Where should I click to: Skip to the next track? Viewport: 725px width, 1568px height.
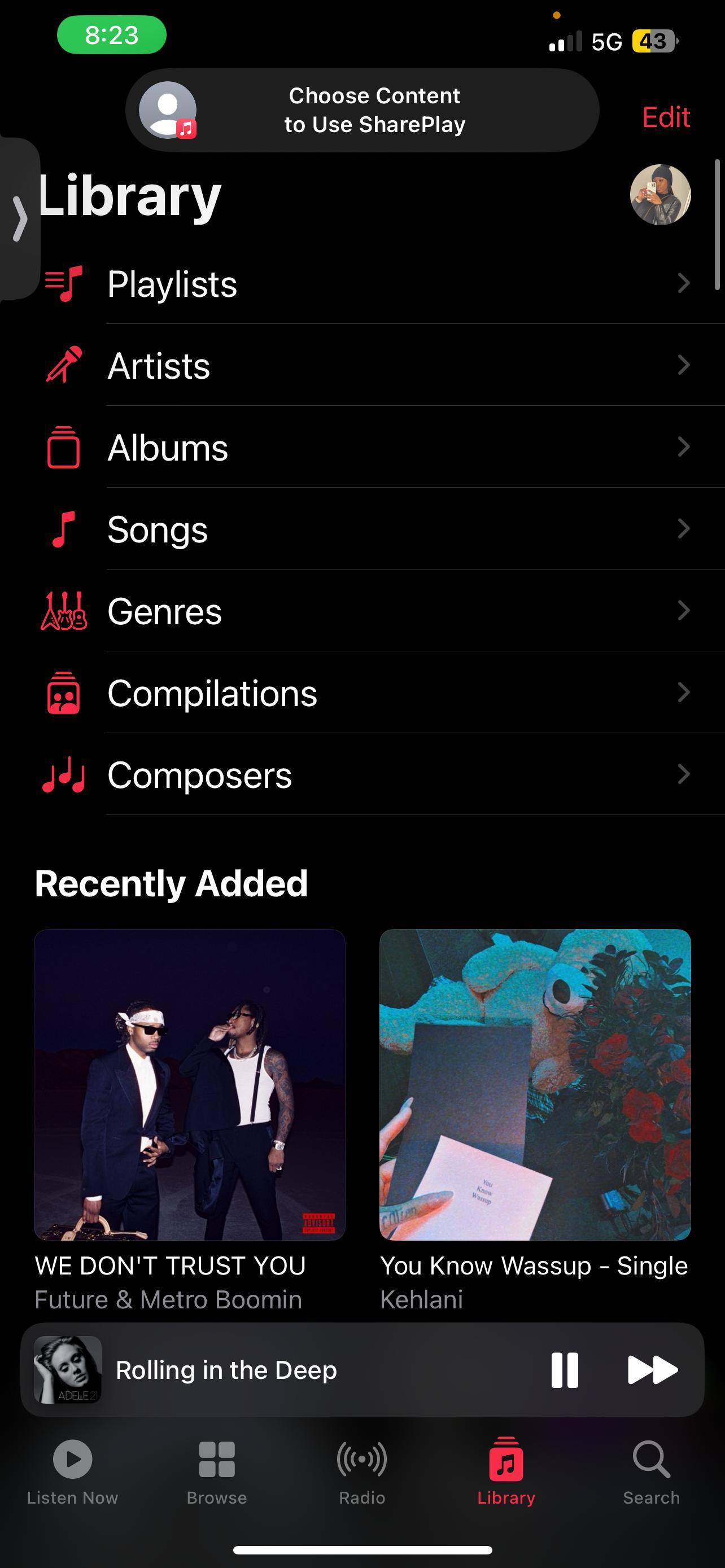(x=652, y=1370)
